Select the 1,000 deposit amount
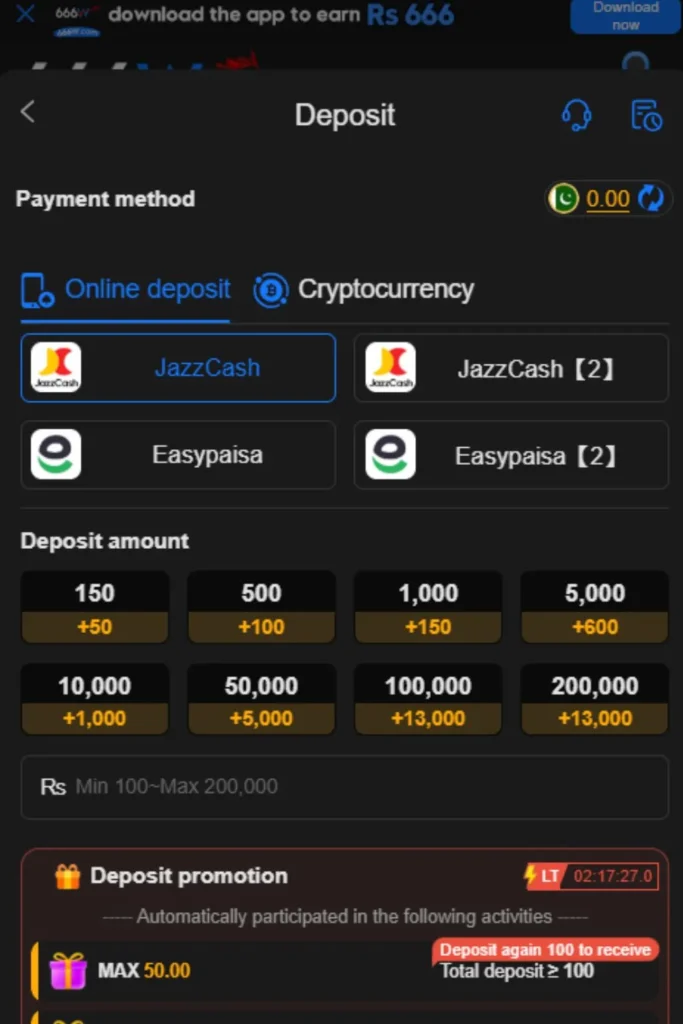This screenshot has width=683, height=1024. [x=428, y=608]
